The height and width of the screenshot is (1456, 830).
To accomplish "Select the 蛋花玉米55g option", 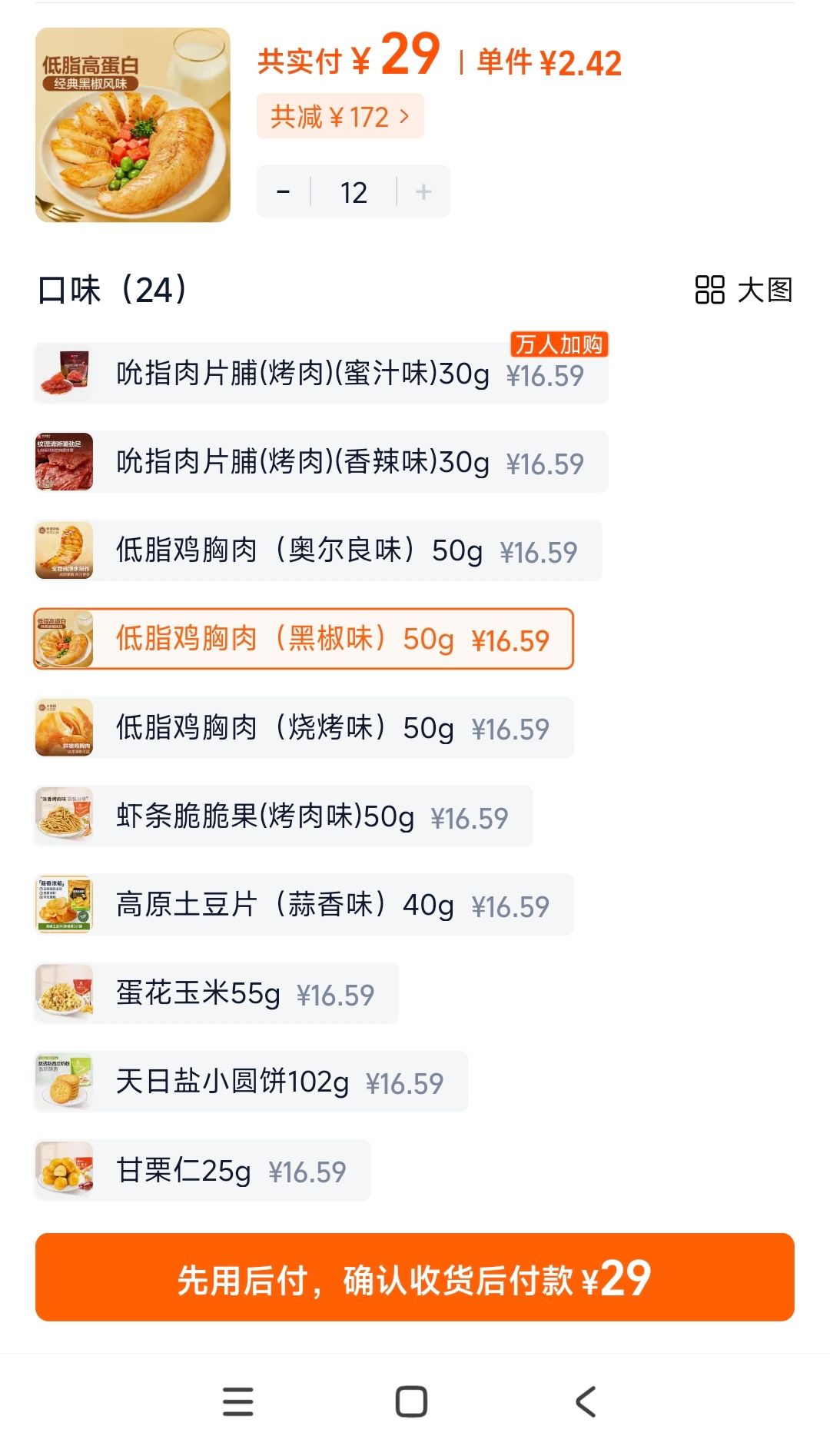I will 216,993.
